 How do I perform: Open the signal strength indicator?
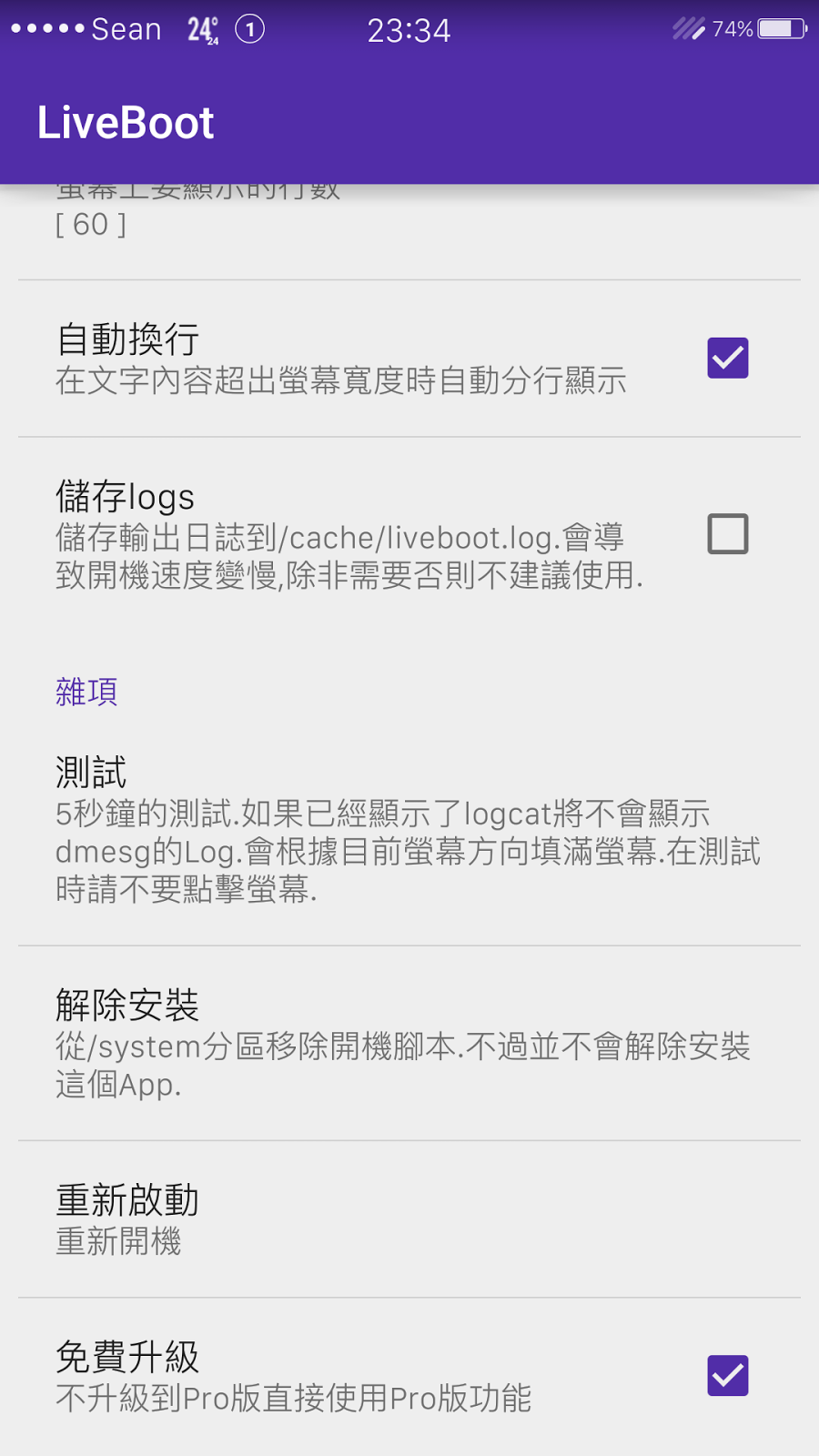tap(688, 28)
